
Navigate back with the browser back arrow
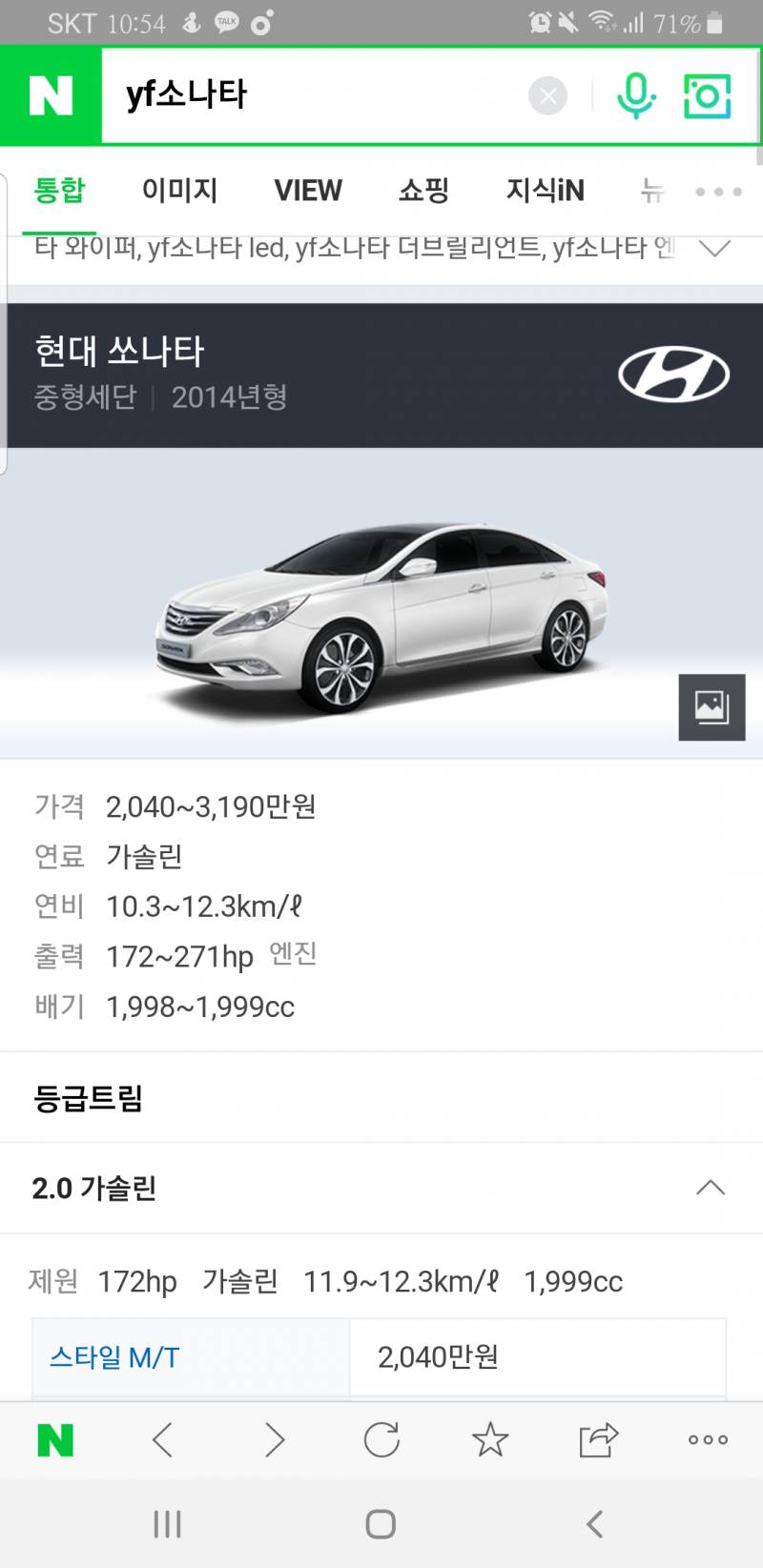163,1441
